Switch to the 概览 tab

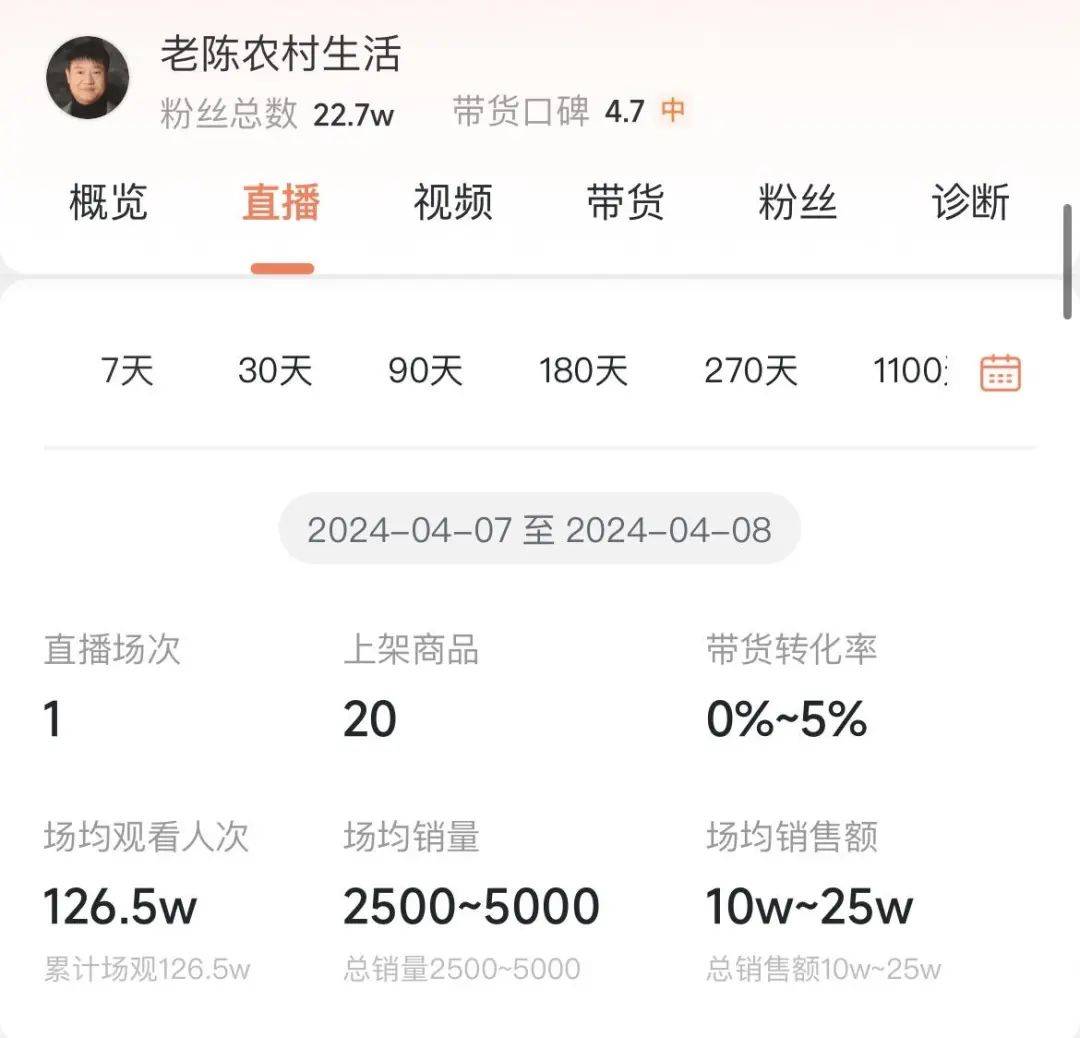pos(108,203)
